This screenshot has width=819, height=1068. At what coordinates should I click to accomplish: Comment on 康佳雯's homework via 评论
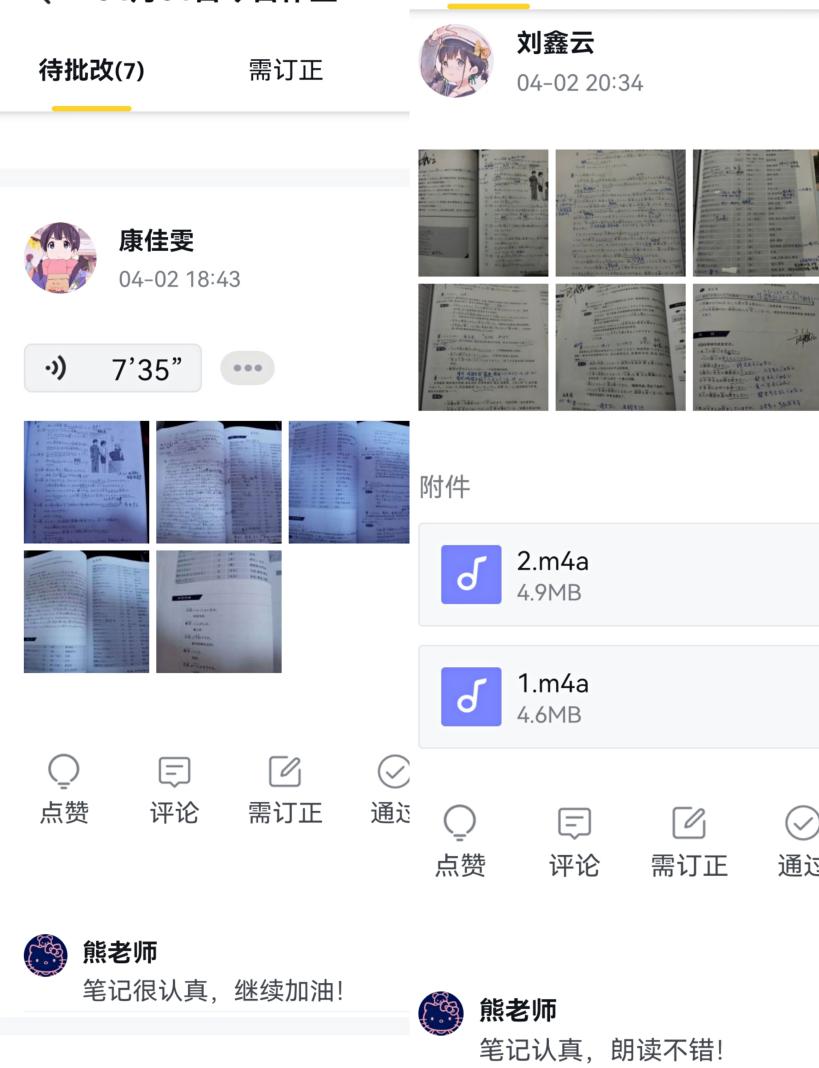[174, 790]
